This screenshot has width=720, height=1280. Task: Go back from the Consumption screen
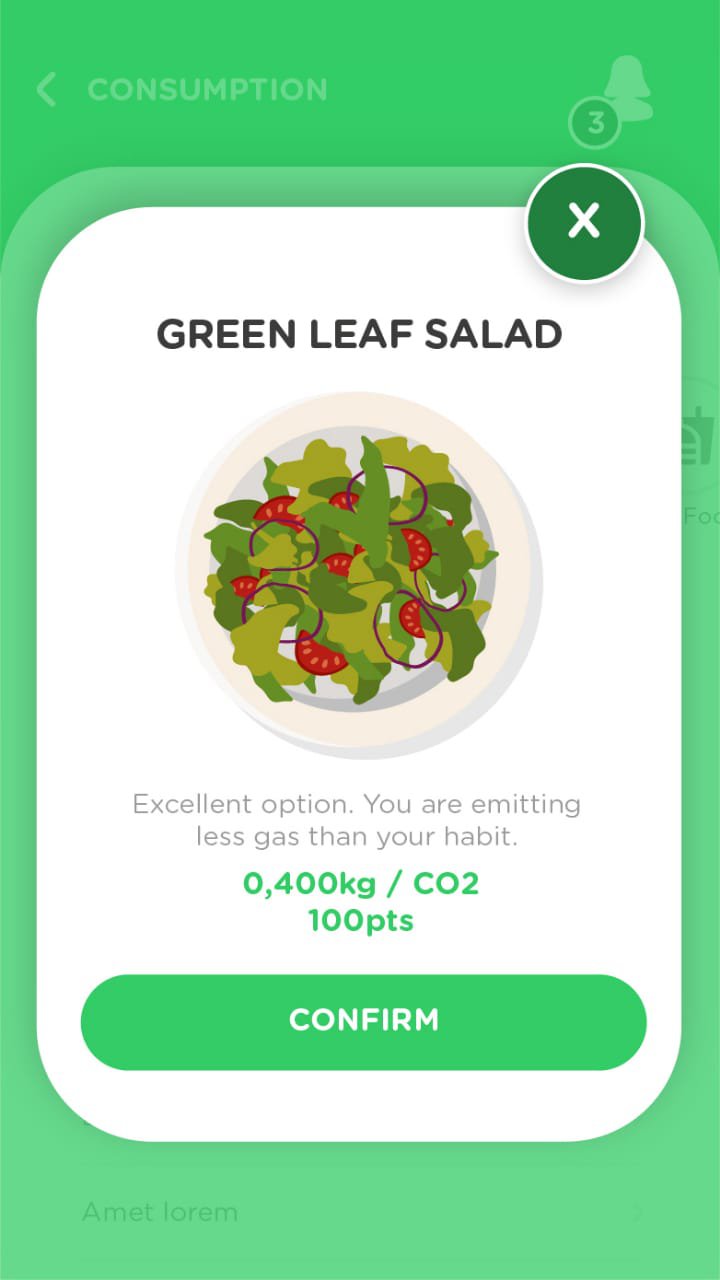click(46, 90)
